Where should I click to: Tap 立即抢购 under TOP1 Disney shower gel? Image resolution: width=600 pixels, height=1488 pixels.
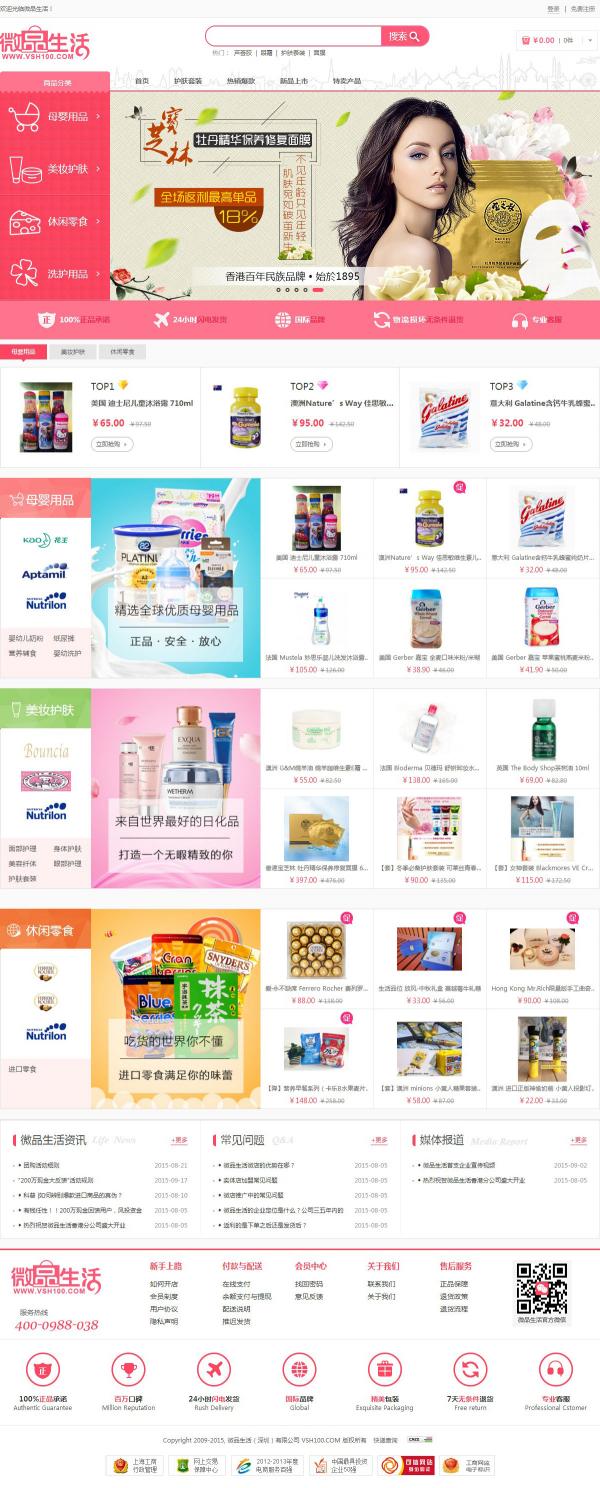111,444
